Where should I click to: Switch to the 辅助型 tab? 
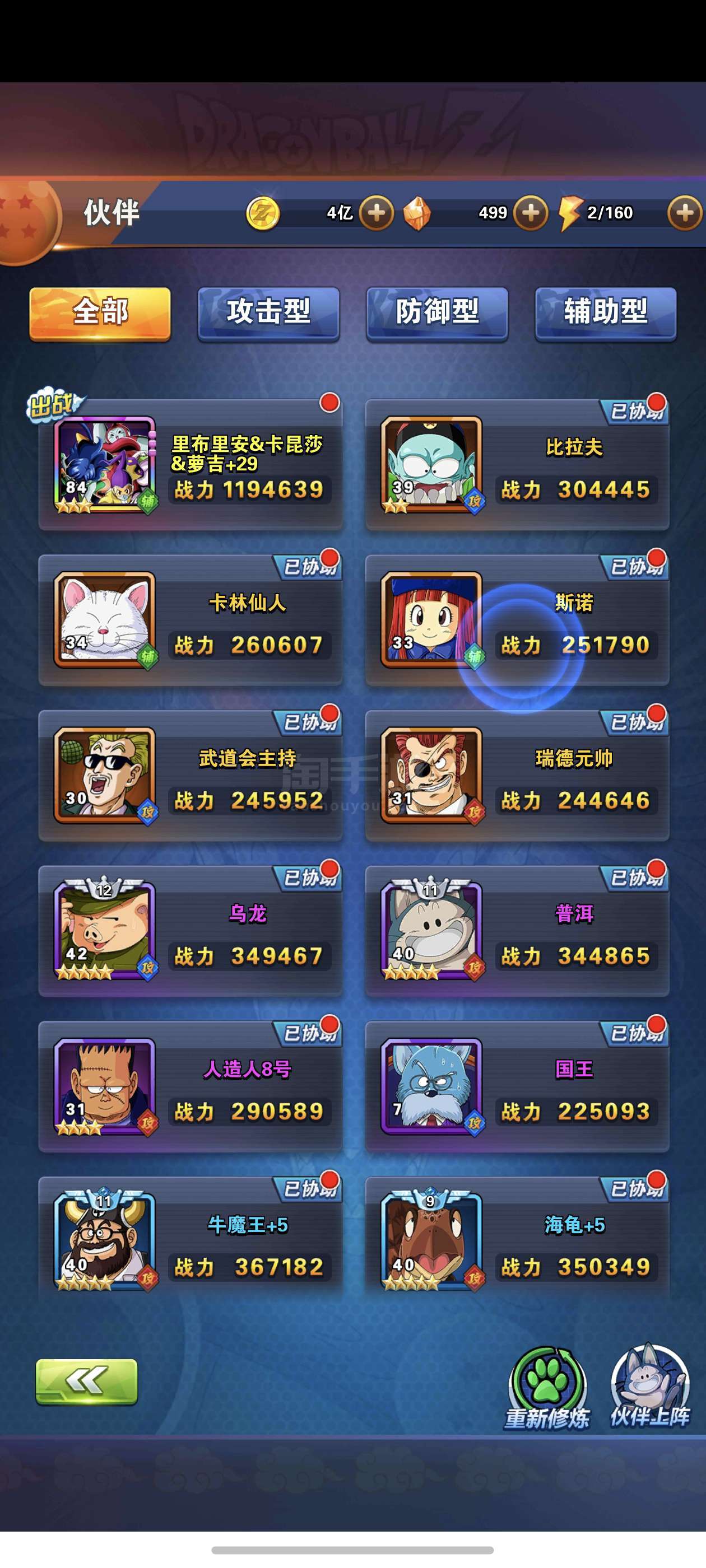tap(606, 313)
